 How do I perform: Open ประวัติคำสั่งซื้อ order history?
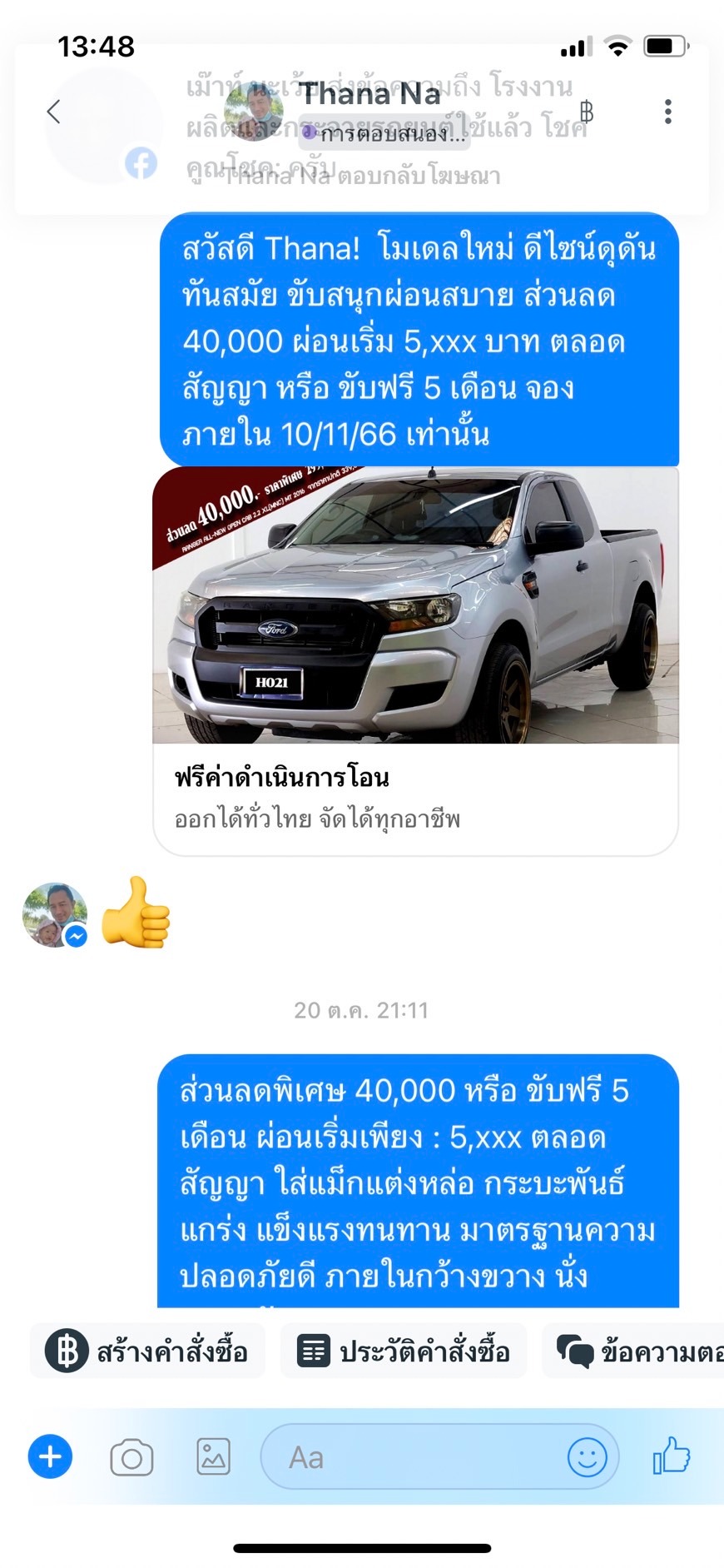(x=404, y=1350)
